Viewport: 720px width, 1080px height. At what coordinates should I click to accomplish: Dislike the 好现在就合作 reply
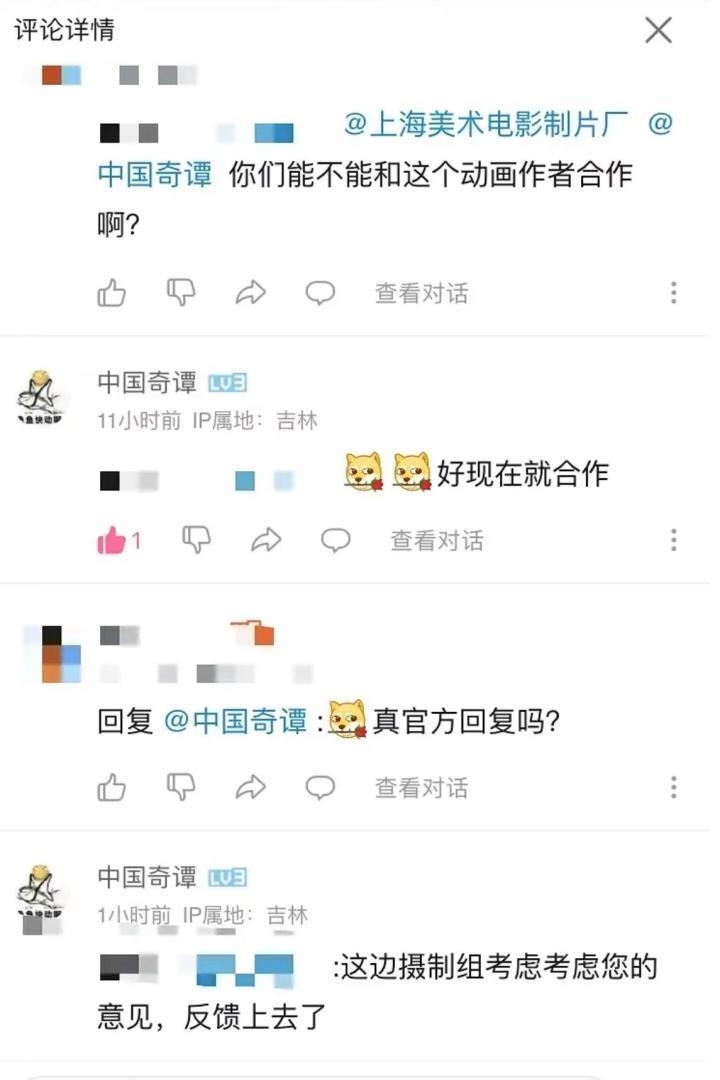tap(196, 540)
